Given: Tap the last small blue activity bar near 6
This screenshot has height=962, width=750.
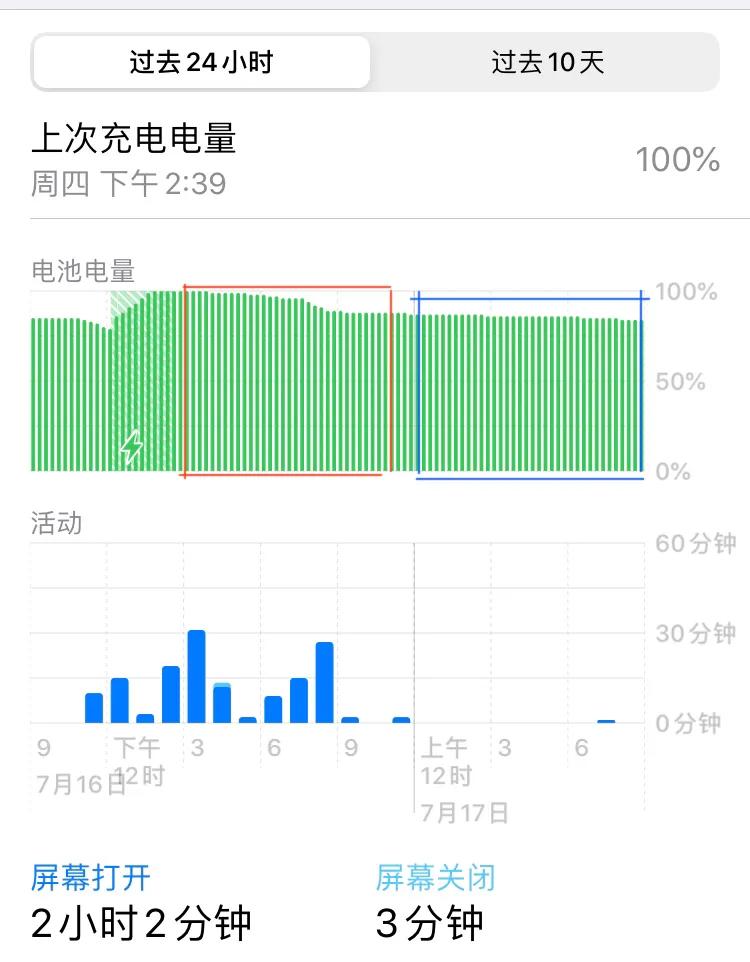Looking at the screenshot, I should tap(604, 719).
